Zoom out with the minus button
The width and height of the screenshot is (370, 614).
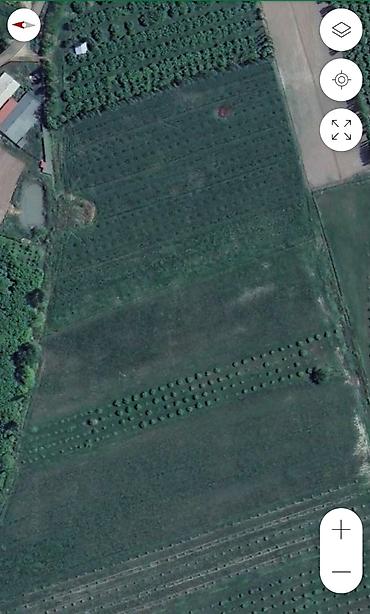click(341, 572)
